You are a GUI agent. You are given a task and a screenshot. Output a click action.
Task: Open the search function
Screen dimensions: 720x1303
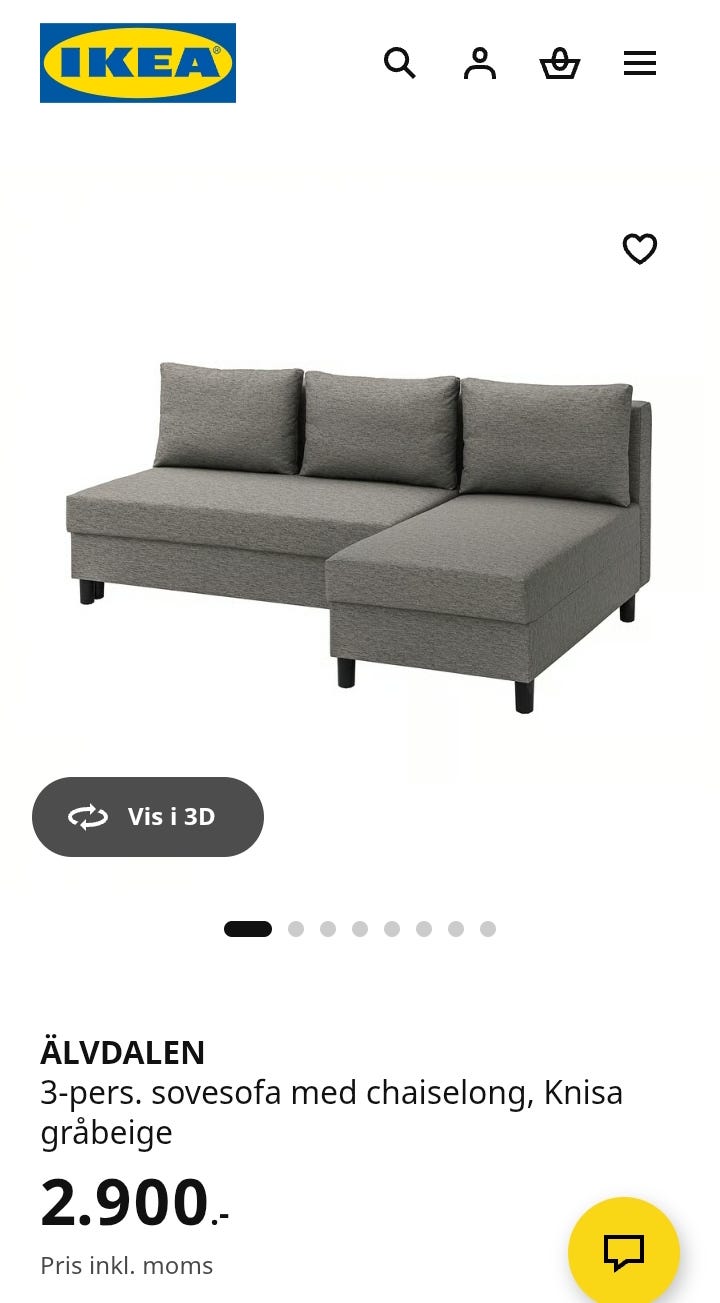click(399, 63)
